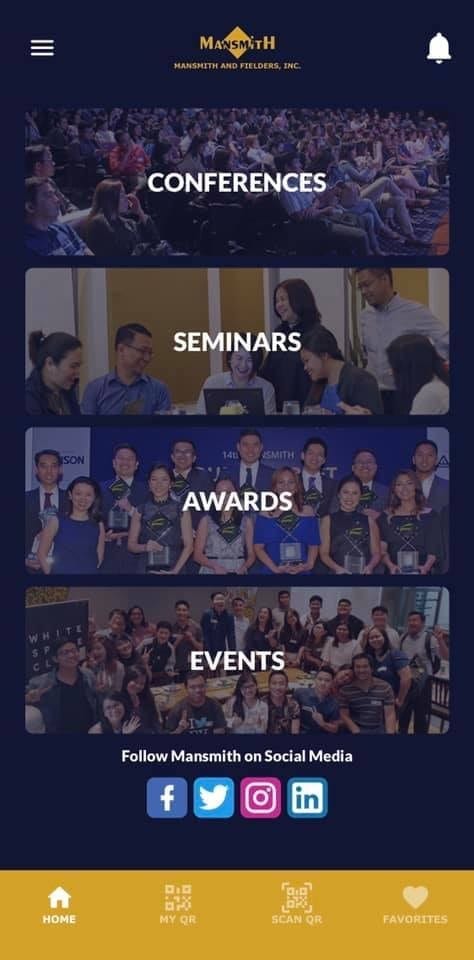Visit Mansmith's Instagram profile
This screenshot has width=474, height=960.
point(261,798)
